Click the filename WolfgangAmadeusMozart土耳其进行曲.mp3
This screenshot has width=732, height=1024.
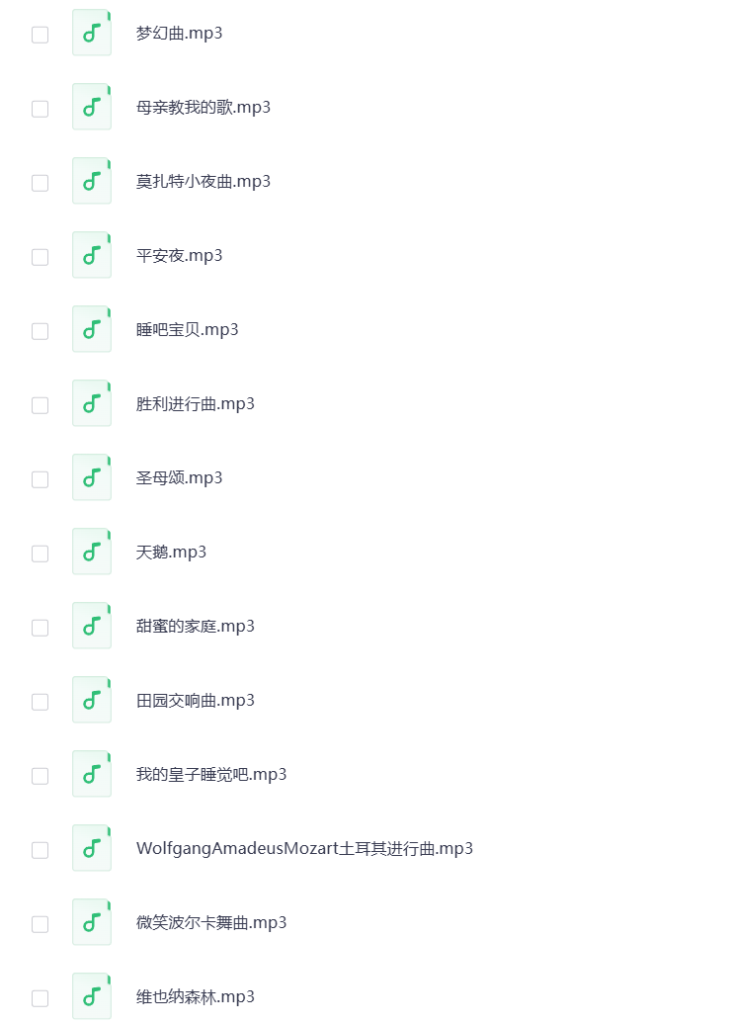(305, 848)
